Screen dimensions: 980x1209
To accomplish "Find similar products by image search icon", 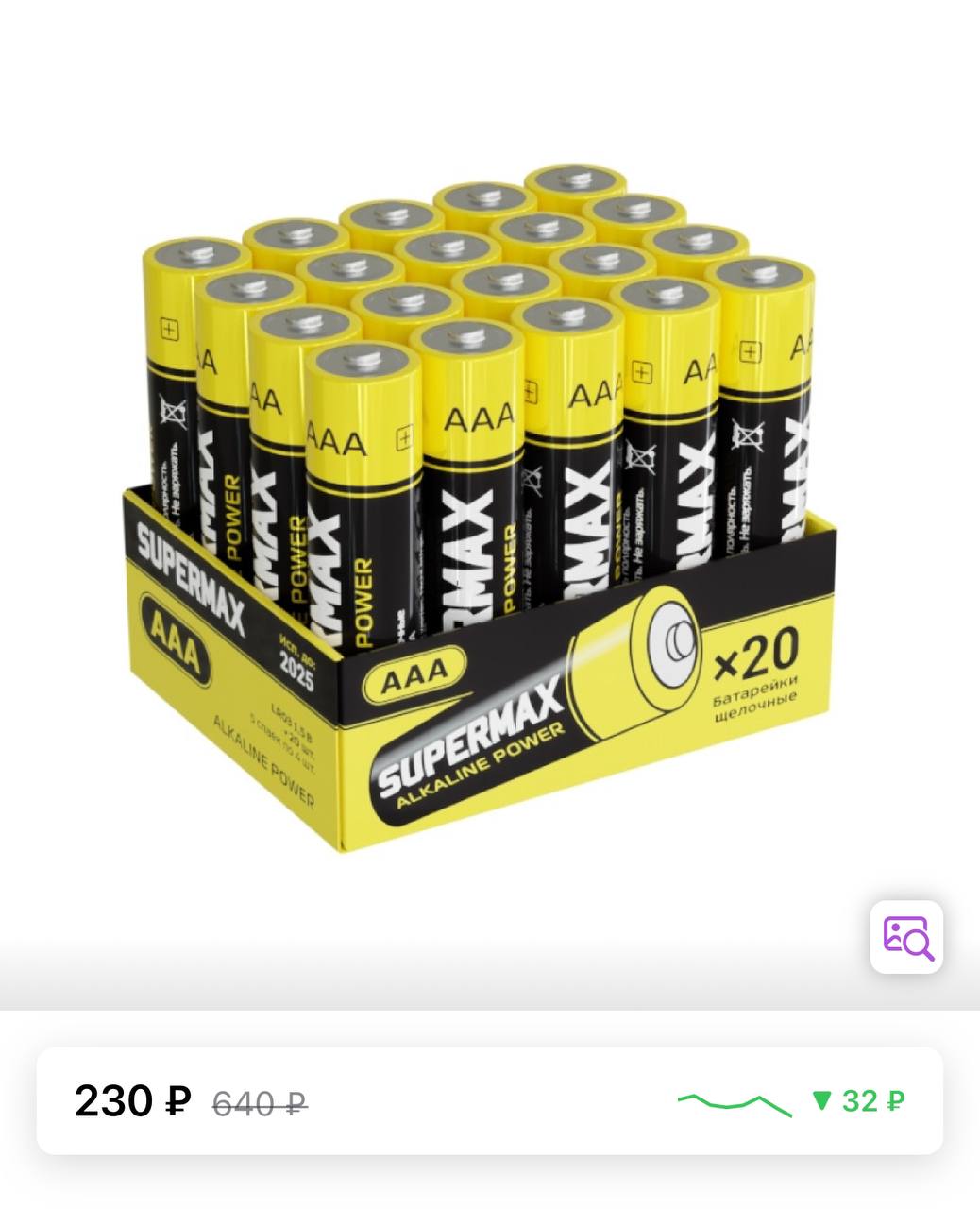I will pos(906,937).
